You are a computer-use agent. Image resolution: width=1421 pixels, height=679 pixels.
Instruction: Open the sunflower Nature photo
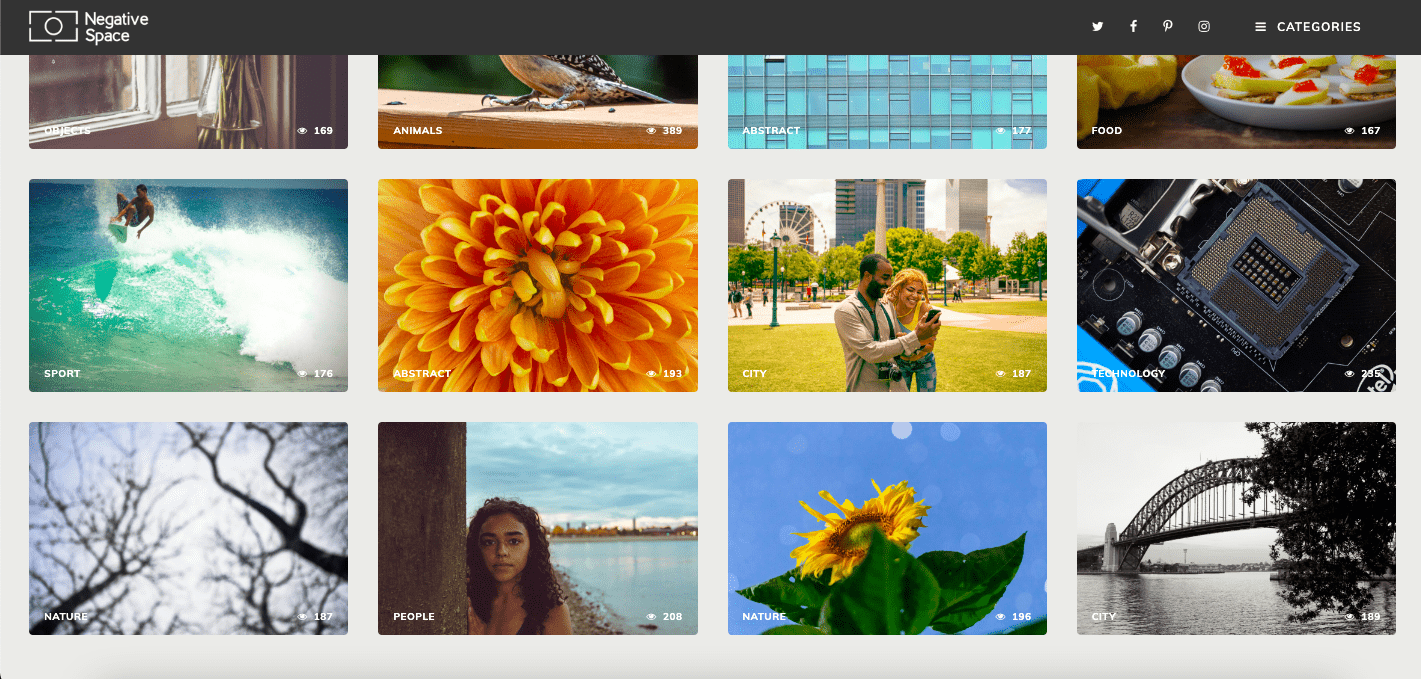click(x=887, y=528)
